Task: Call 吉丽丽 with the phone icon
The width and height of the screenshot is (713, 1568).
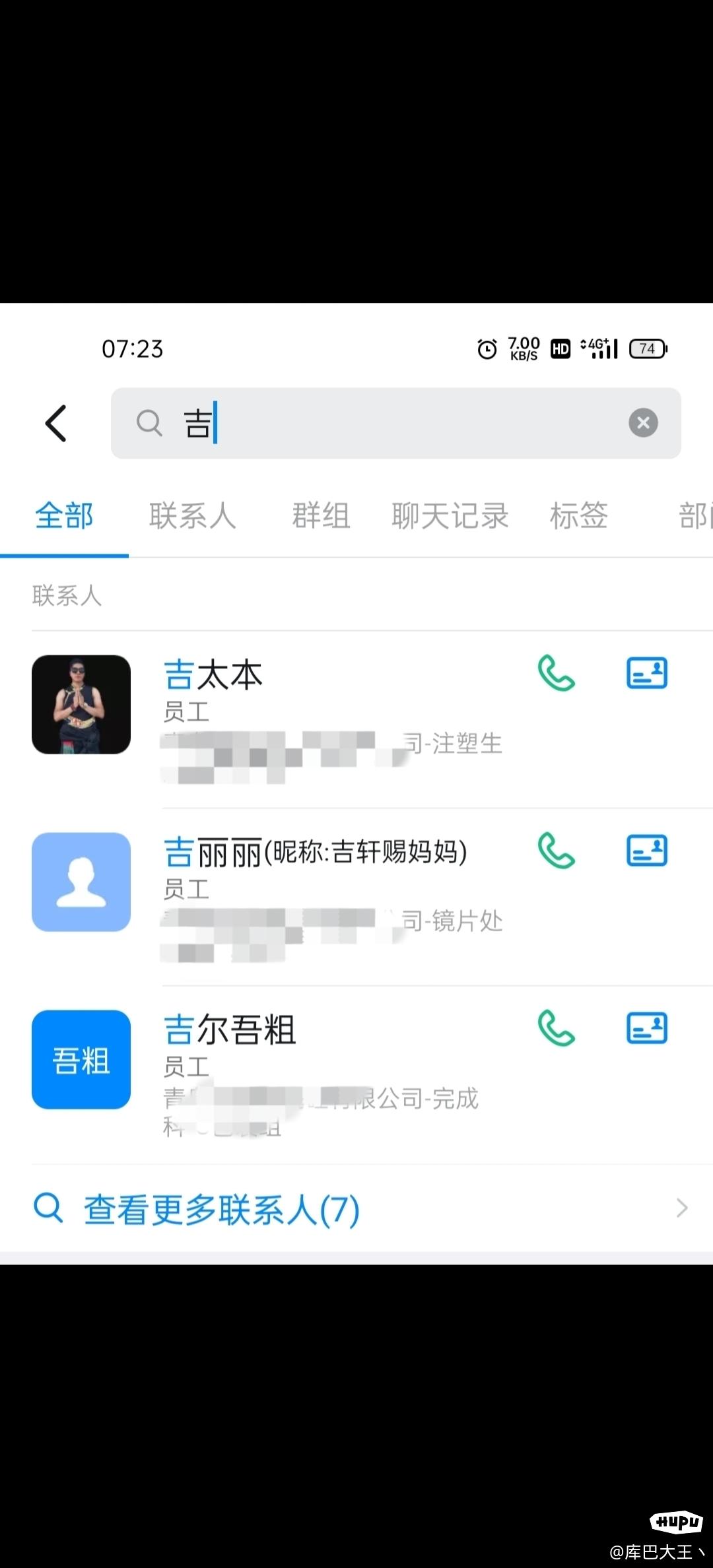Action: pyautogui.click(x=557, y=850)
